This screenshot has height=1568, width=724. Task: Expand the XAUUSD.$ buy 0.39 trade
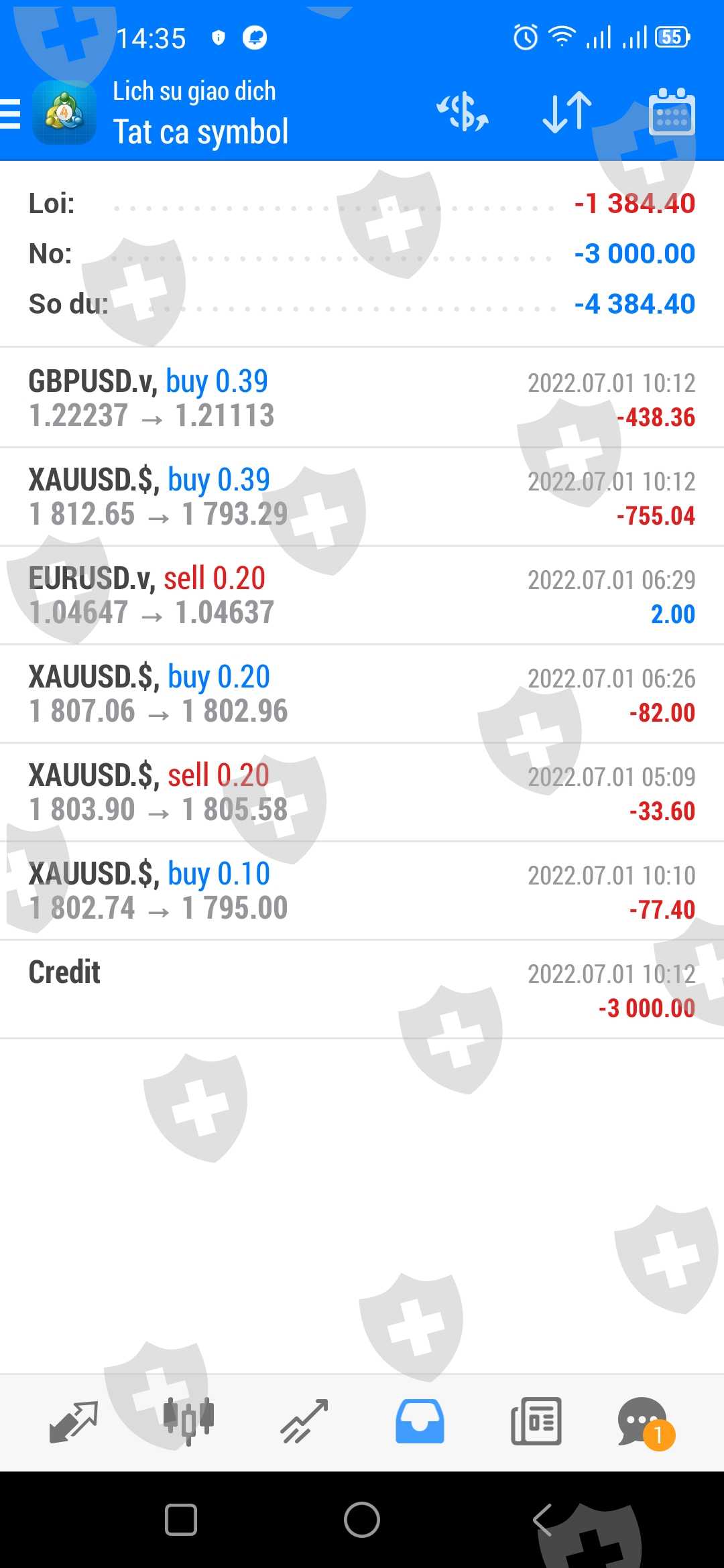click(362, 497)
